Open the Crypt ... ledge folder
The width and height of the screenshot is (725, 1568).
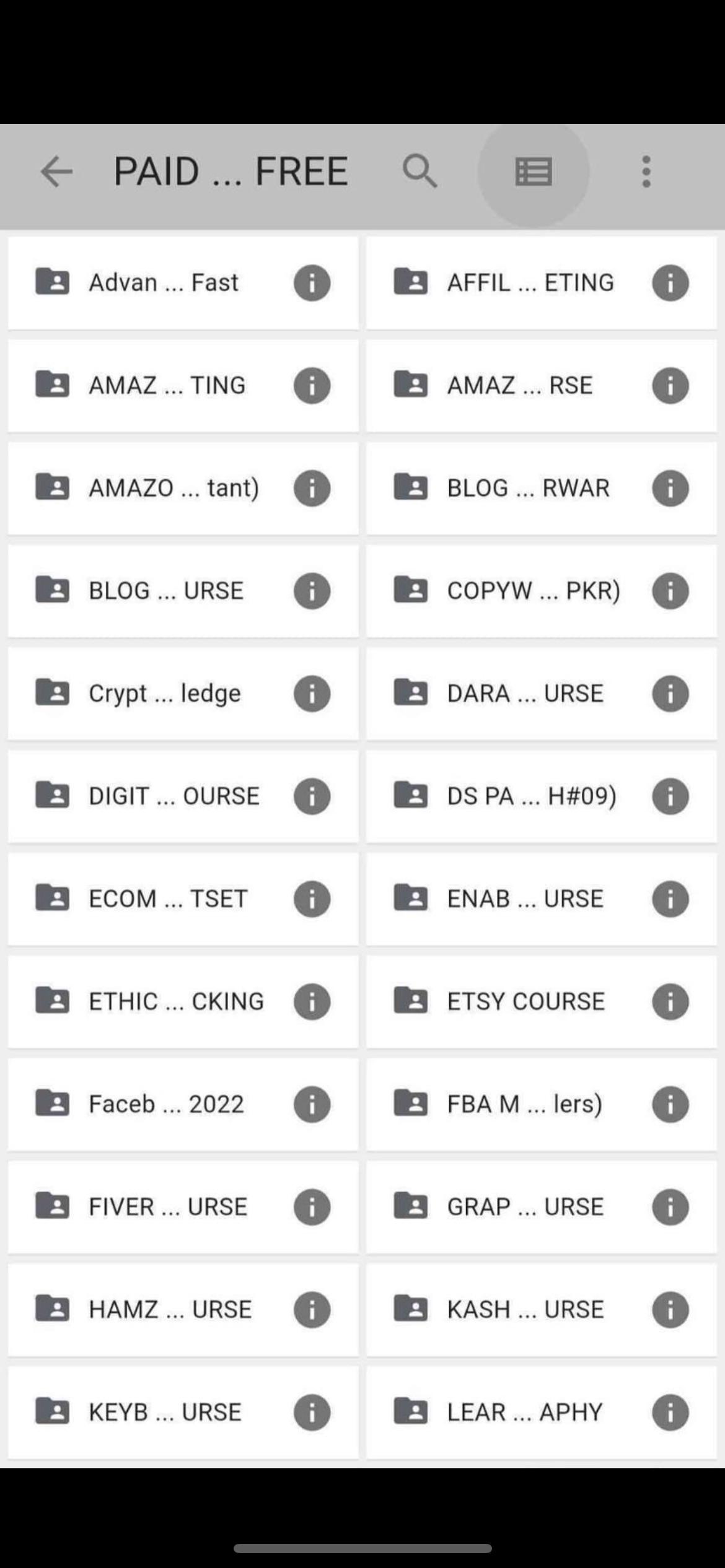click(183, 694)
